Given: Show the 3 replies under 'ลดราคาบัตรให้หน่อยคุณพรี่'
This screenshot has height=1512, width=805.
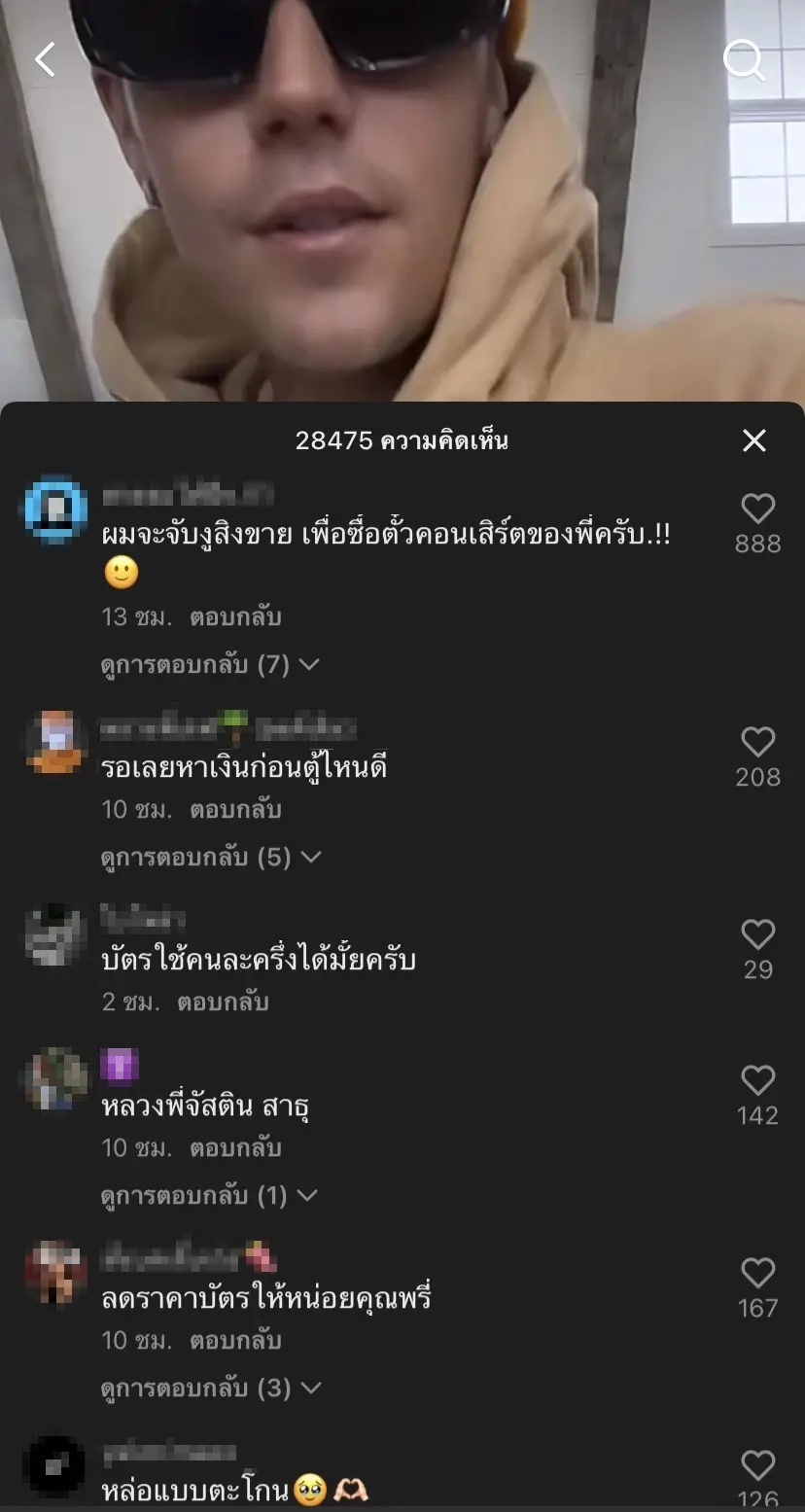Looking at the screenshot, I should (x=209, y=1388).
